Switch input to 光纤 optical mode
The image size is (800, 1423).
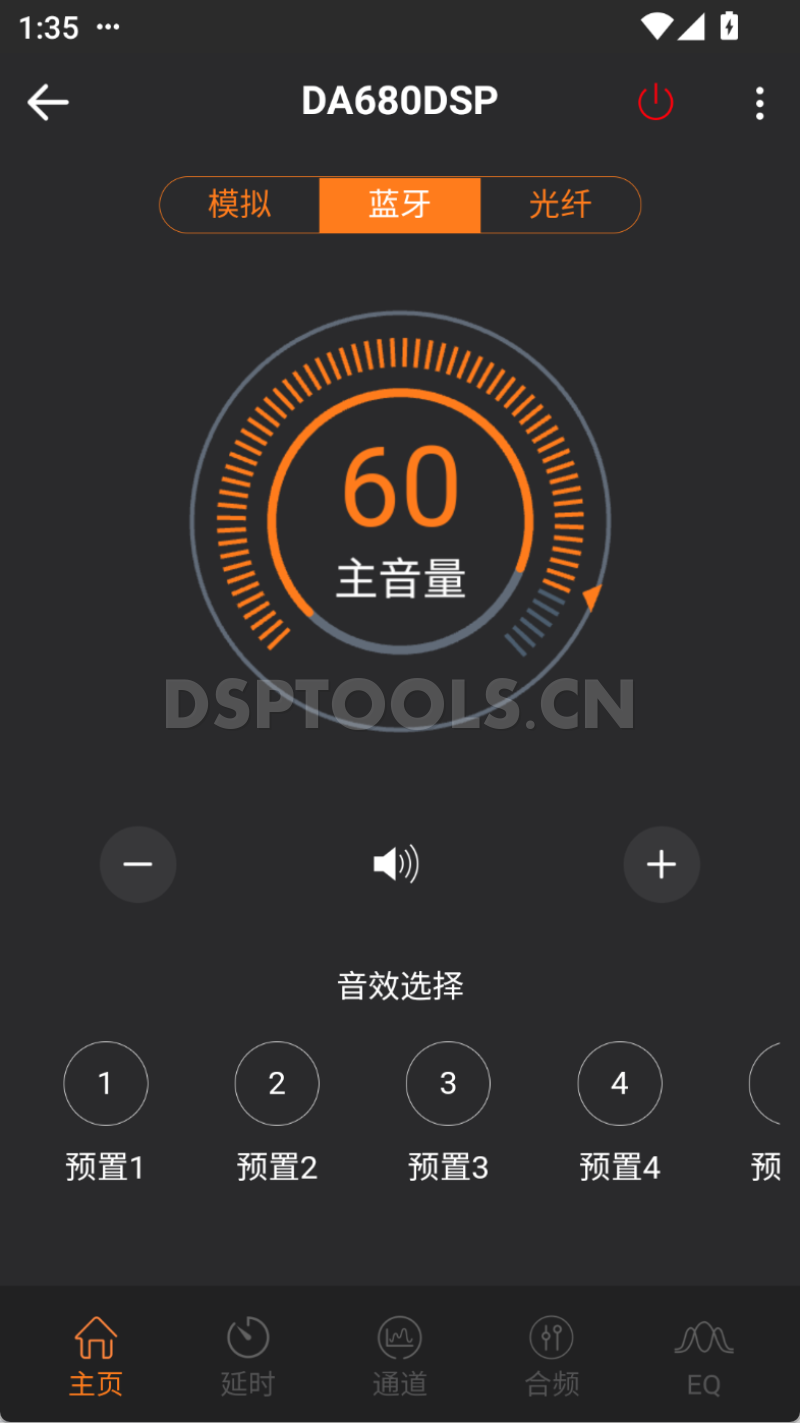tap(561, 204)
